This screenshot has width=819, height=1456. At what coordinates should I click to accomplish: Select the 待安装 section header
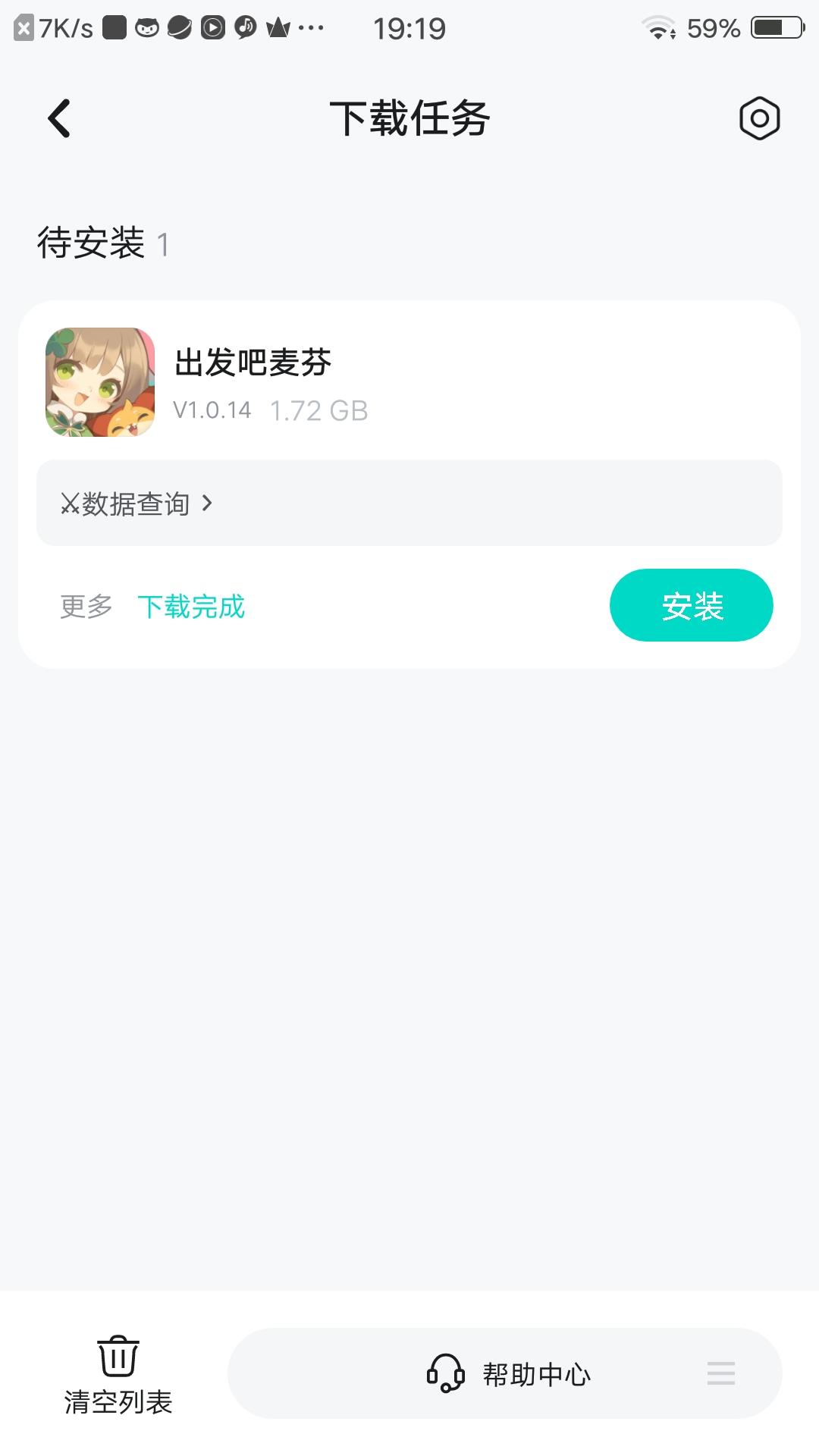point(93,244)
